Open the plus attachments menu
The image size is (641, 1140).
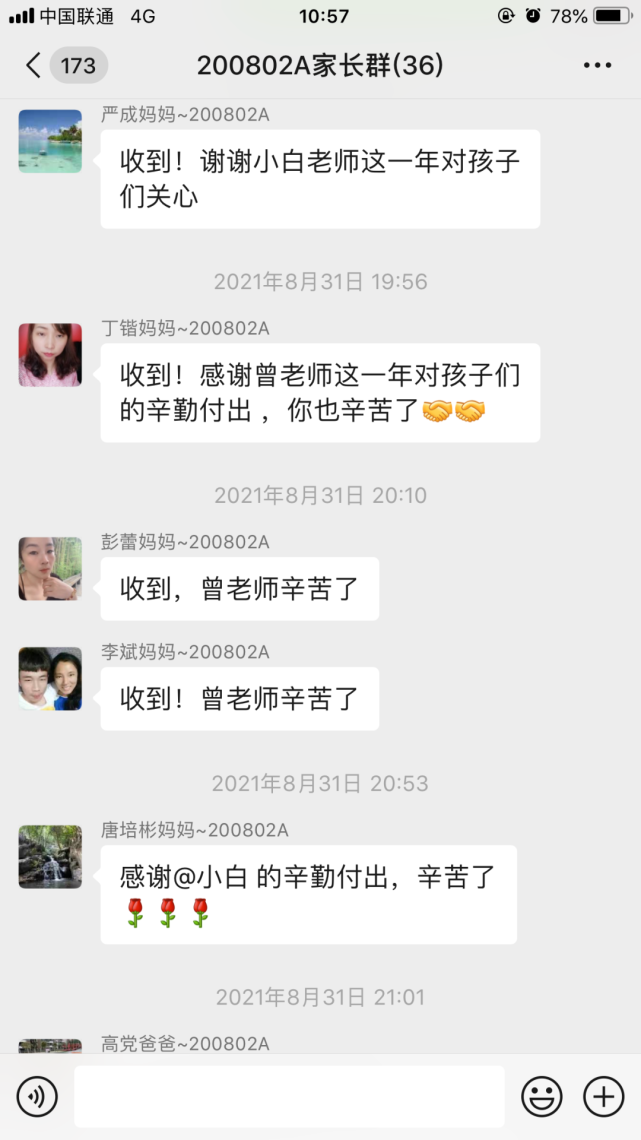603,1097
